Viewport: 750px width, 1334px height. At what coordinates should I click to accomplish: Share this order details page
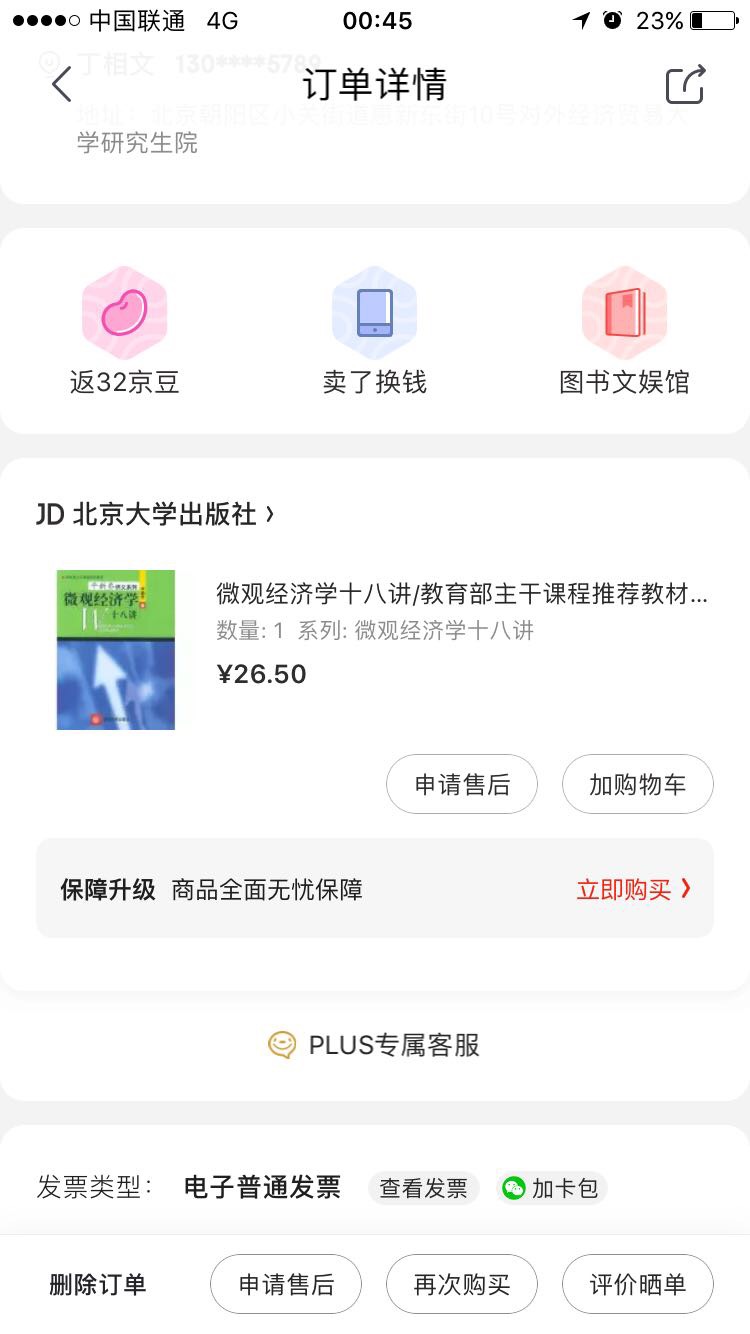coord(686,85)
